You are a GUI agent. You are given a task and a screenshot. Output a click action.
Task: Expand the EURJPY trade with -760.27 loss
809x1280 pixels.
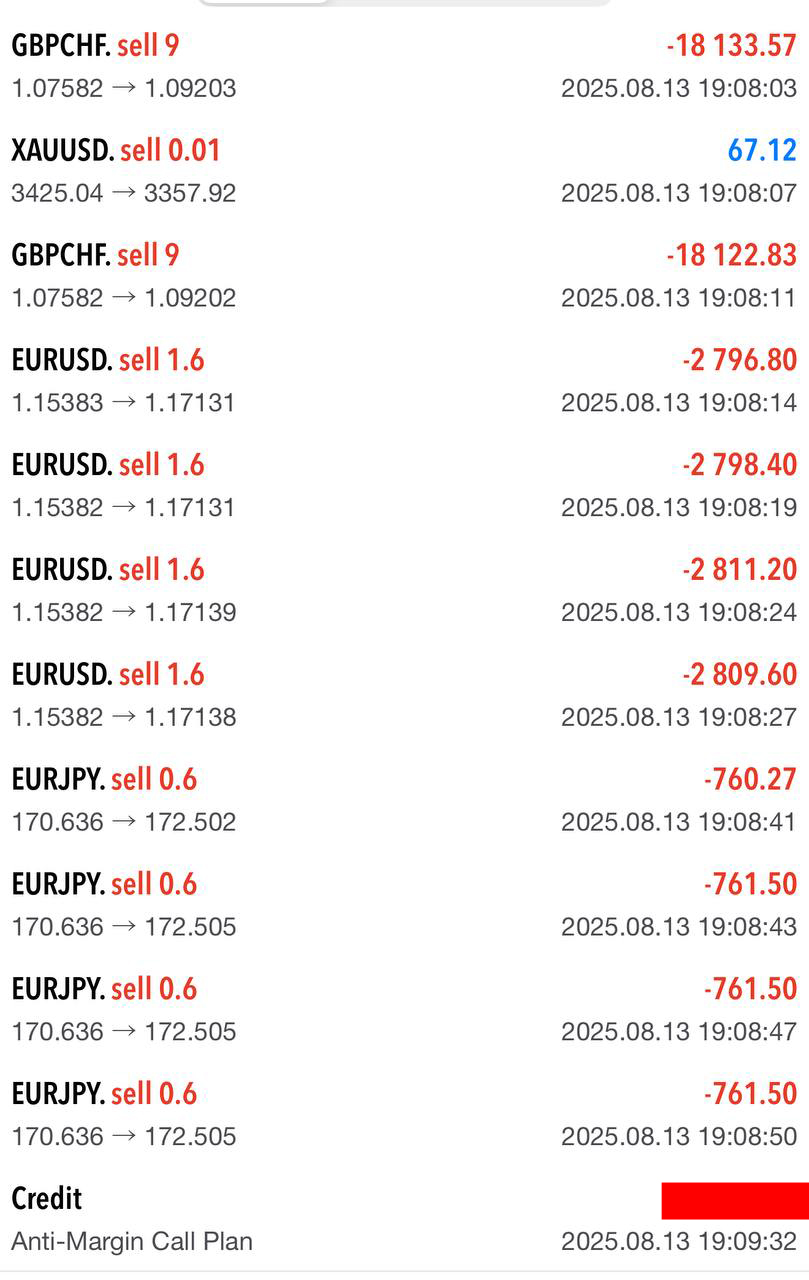point(404,800)
